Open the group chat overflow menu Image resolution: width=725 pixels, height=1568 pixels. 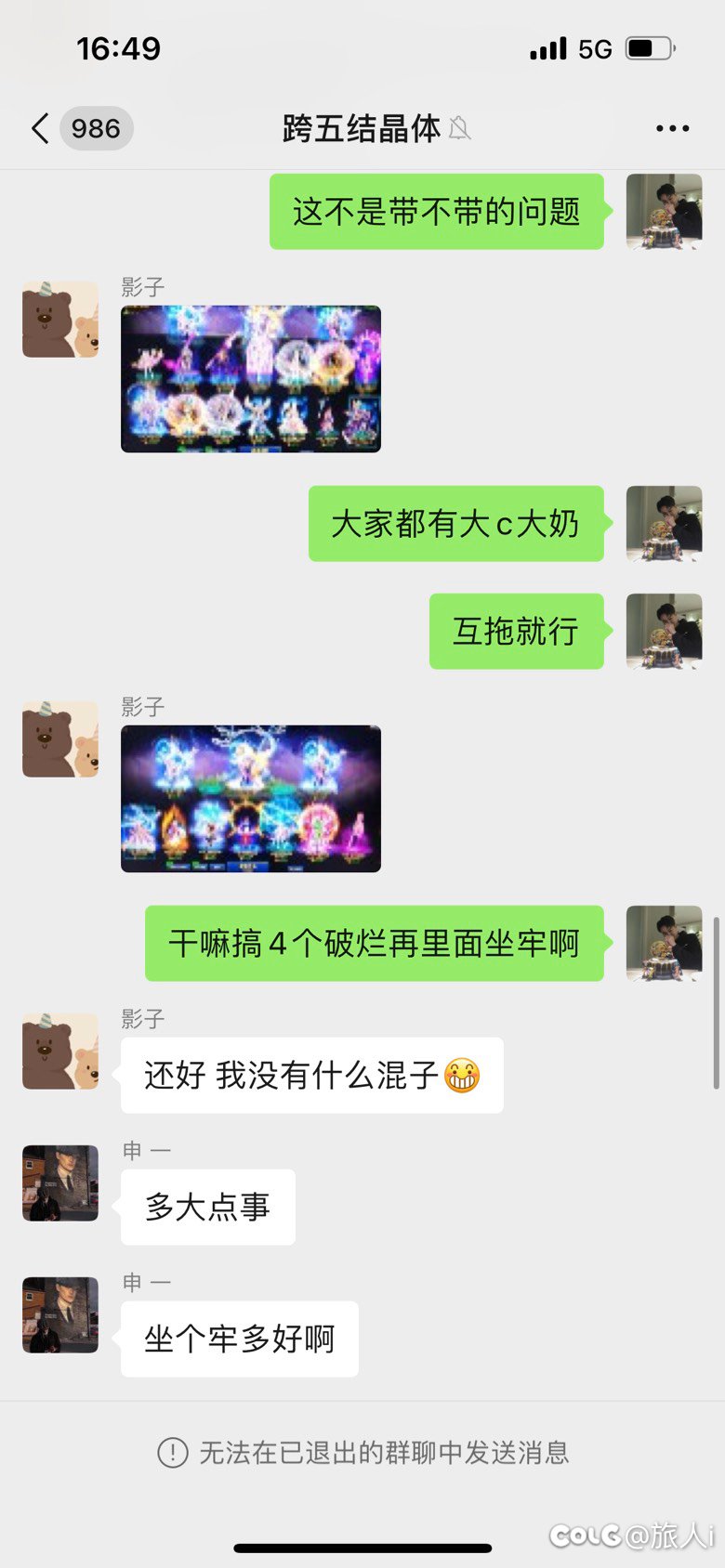[672, 128]
